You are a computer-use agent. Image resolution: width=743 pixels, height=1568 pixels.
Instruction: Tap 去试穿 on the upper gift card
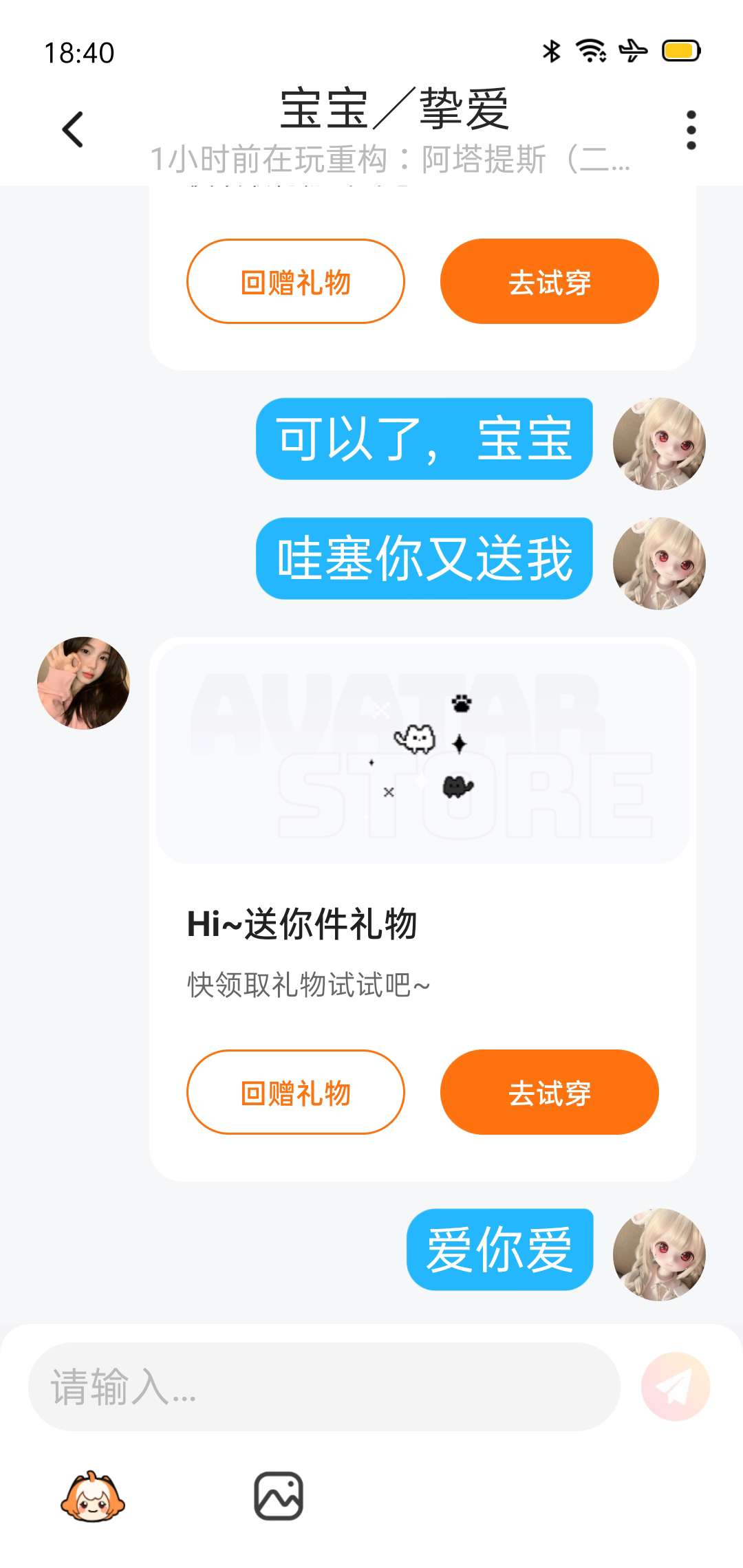tap(549, 281)
